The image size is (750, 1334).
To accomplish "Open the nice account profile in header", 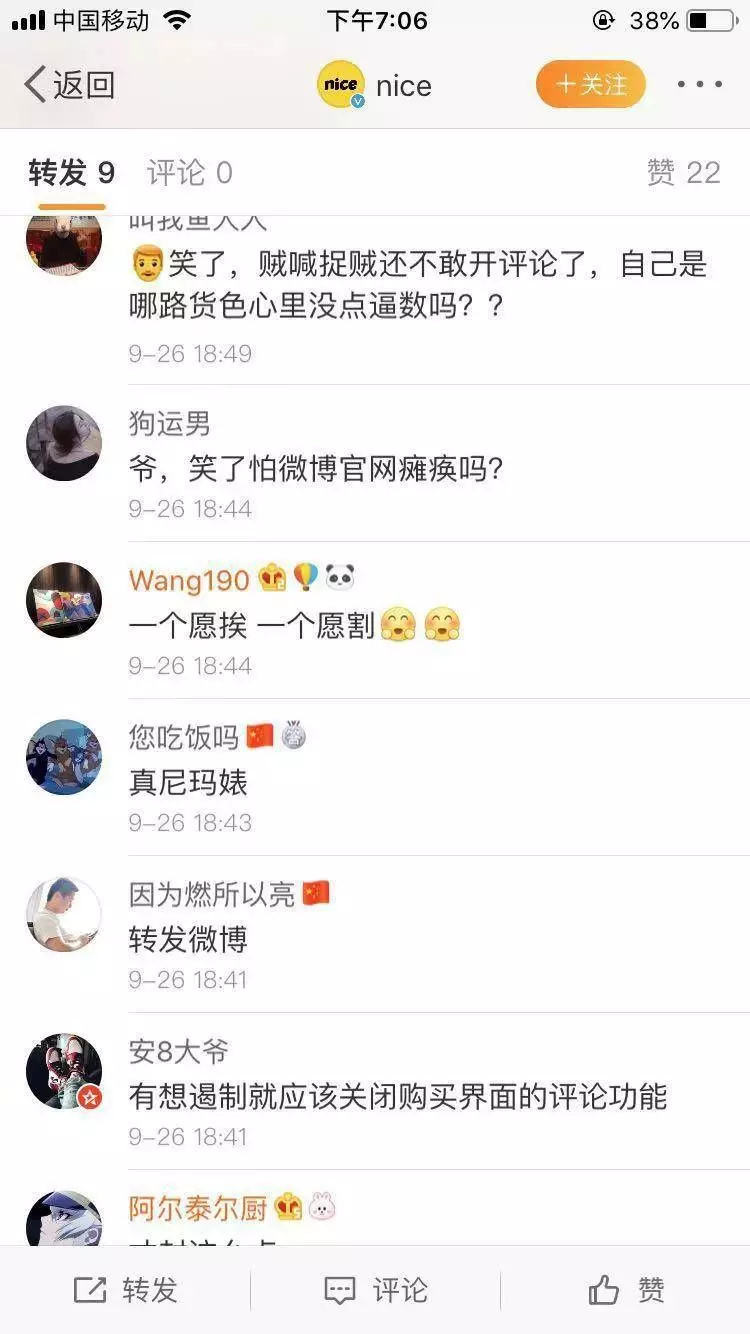I will click(x=375, y=85).
